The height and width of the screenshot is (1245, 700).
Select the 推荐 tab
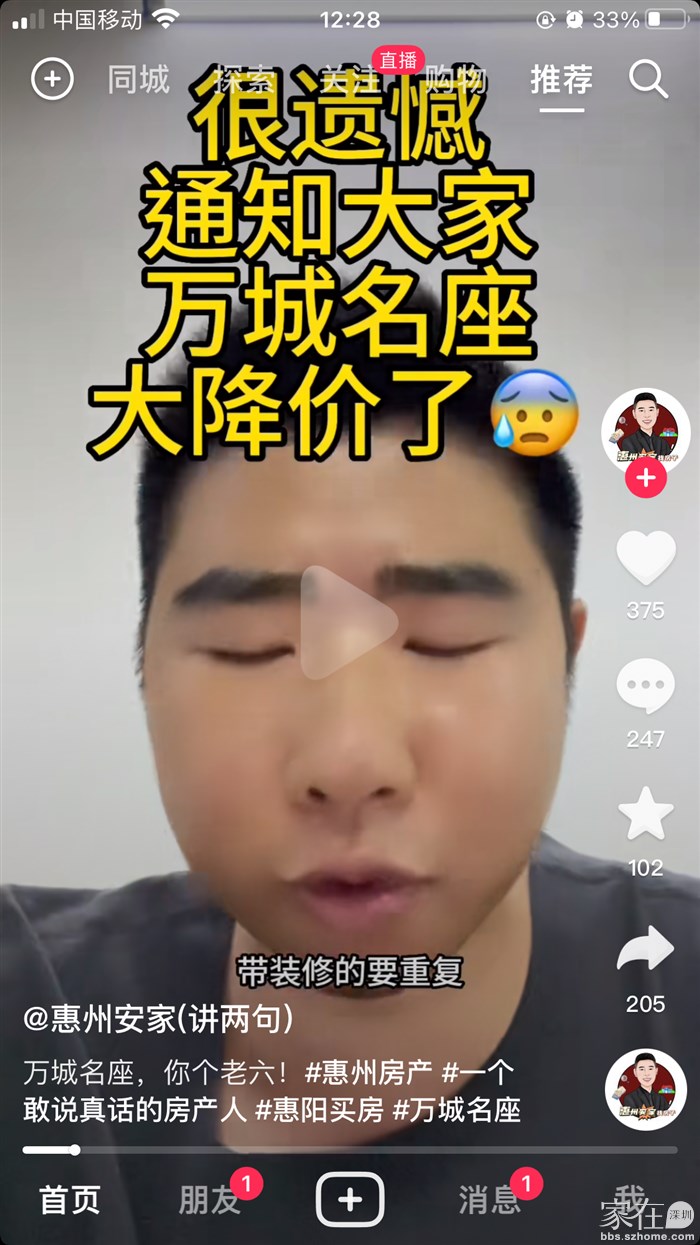tap(561, 80)
